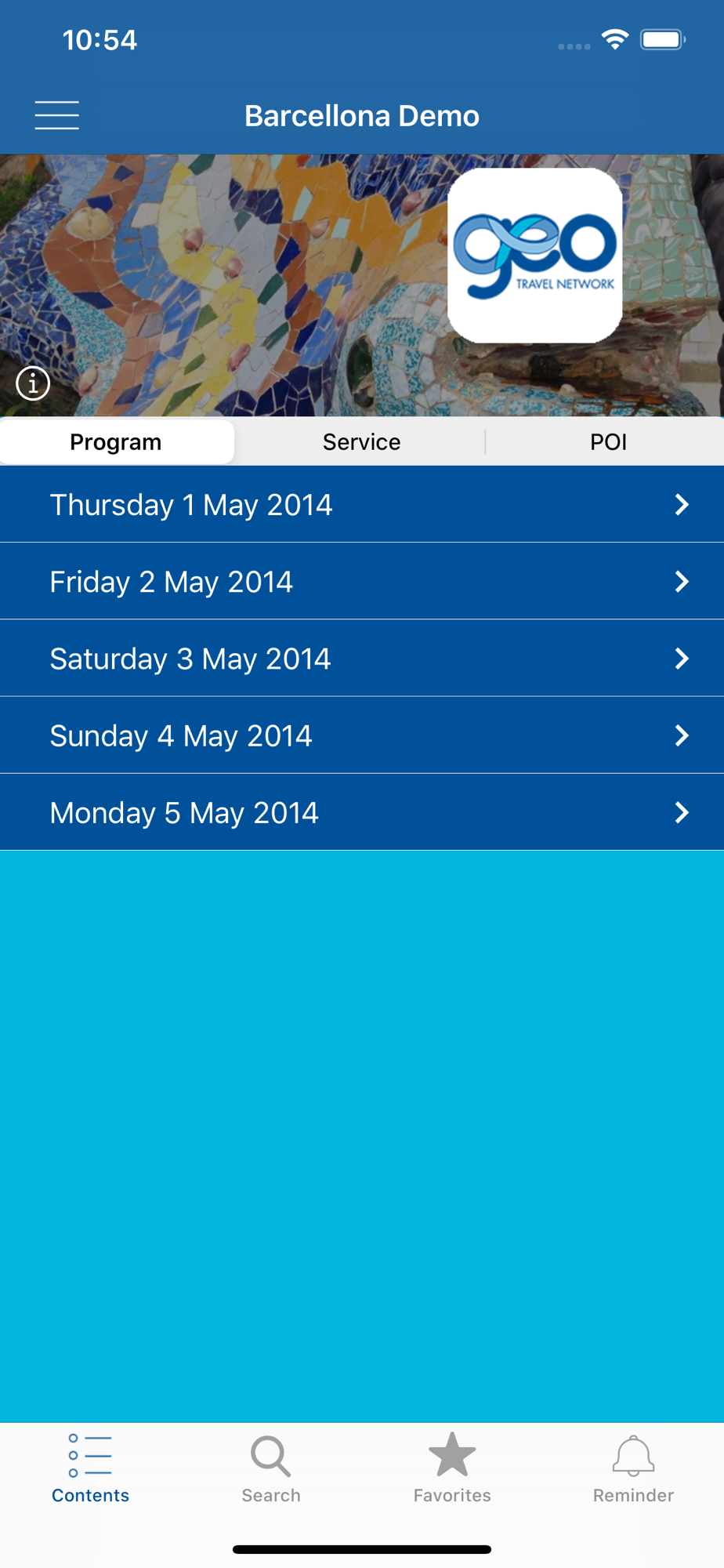This screenshot has height=1568, width=724.
Task: Open Friday 2 May 2014 program
Action: pyautogui.click(x=362, y=581)
